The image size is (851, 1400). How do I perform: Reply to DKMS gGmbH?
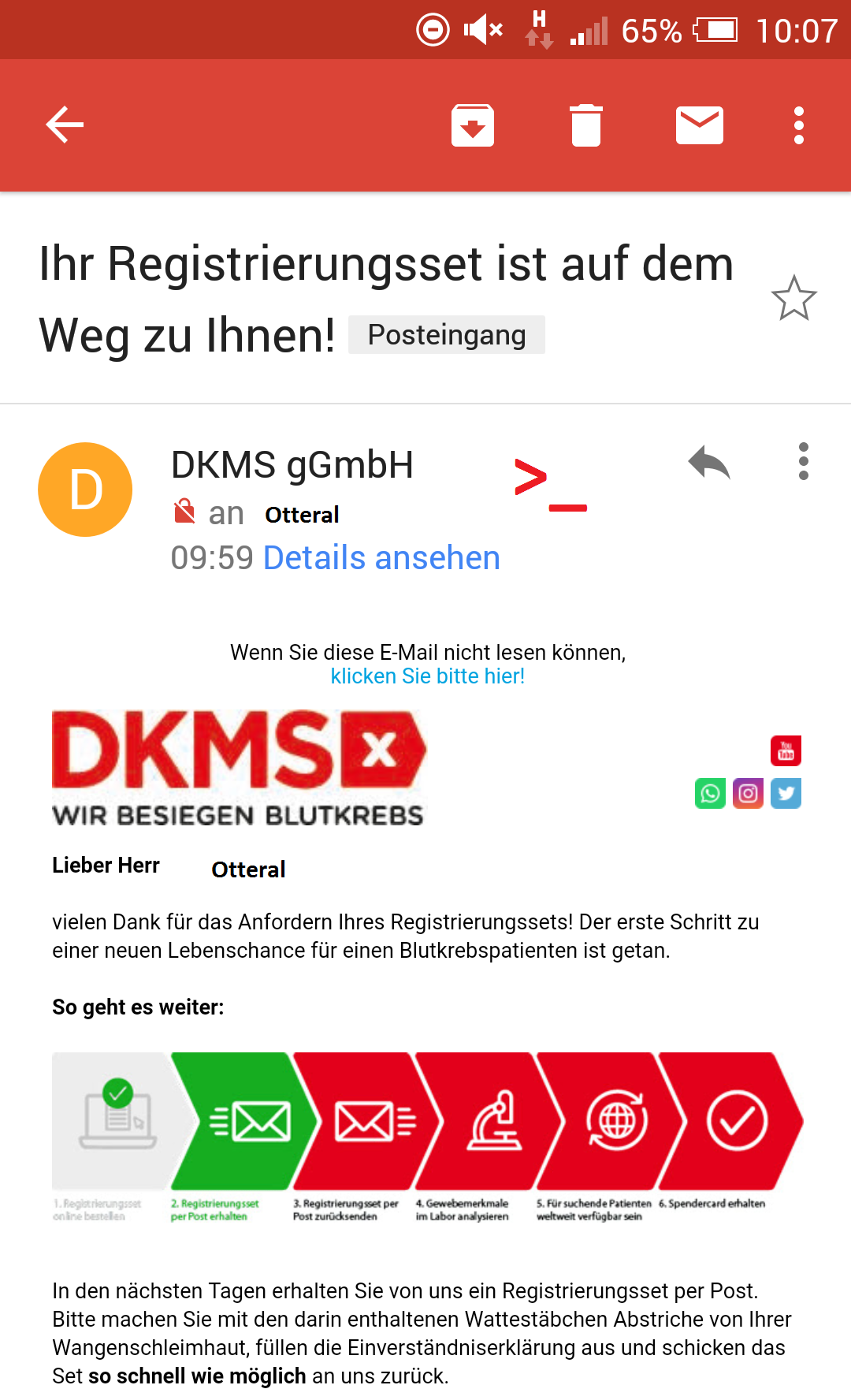pyautogui.click(x=709, y=462)
